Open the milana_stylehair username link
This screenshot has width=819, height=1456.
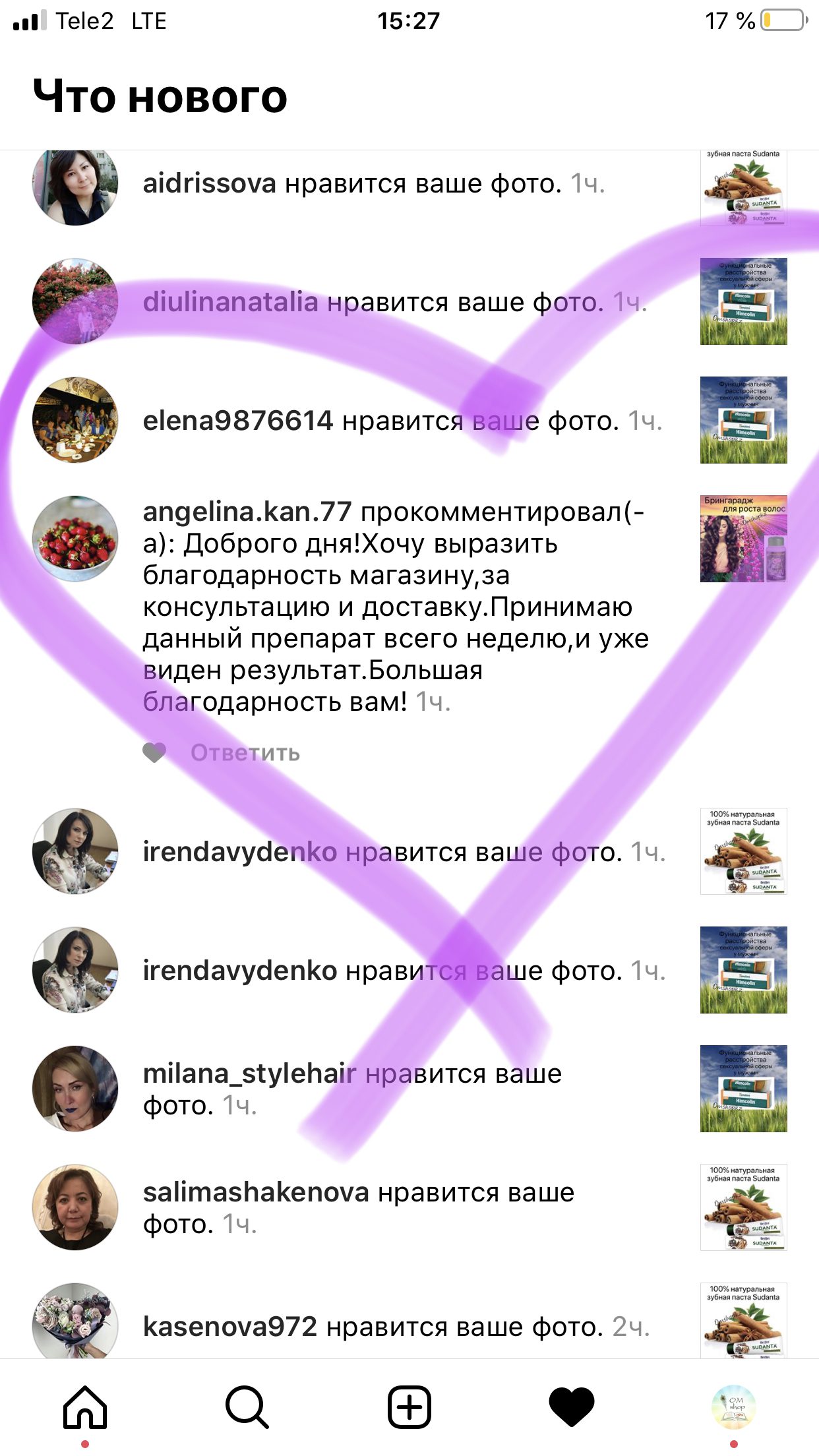coord(249,1074)
